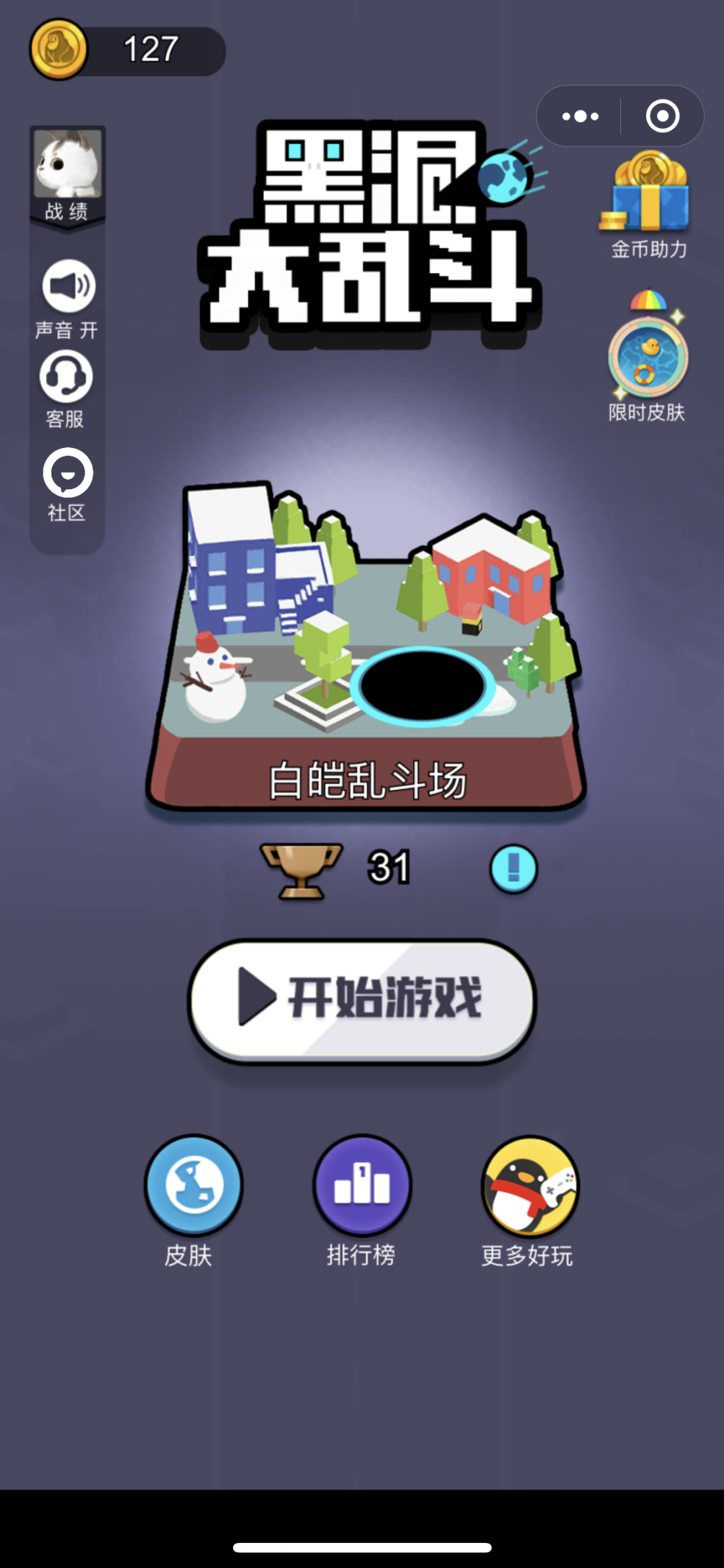View the 排行榜 leaderboard

click(362, 1185)
